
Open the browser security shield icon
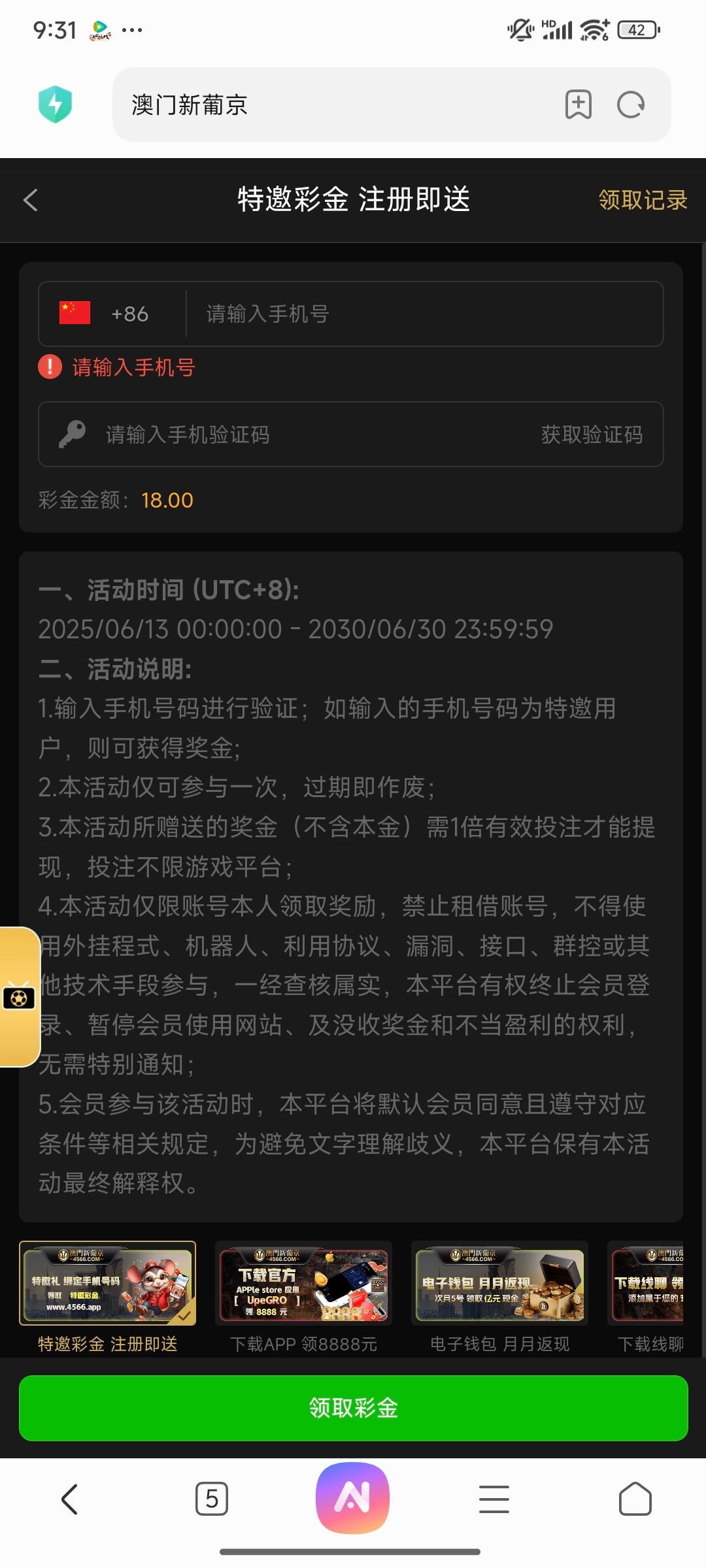point(55,105)
